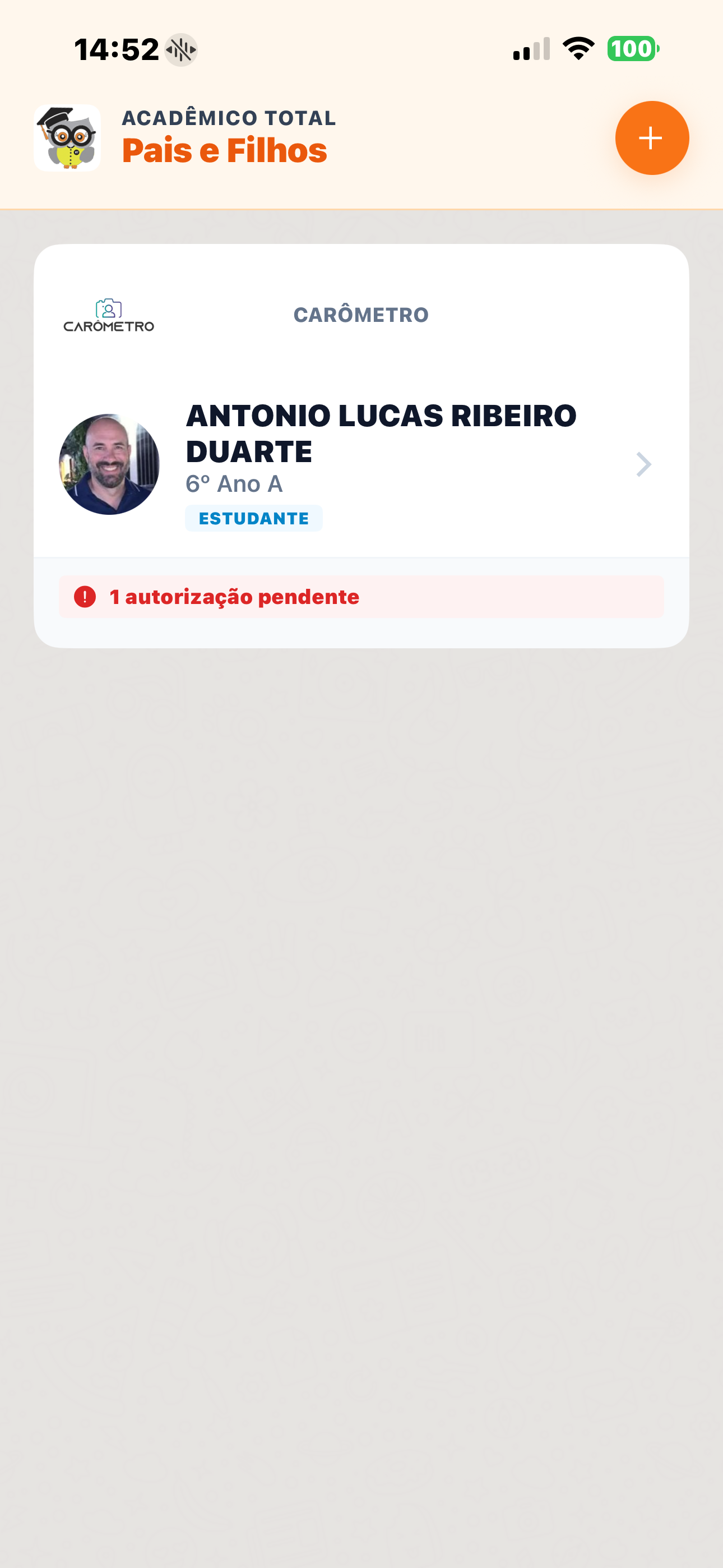Tap the orange plus button
723x1568 pixels.
click(651, 137)
